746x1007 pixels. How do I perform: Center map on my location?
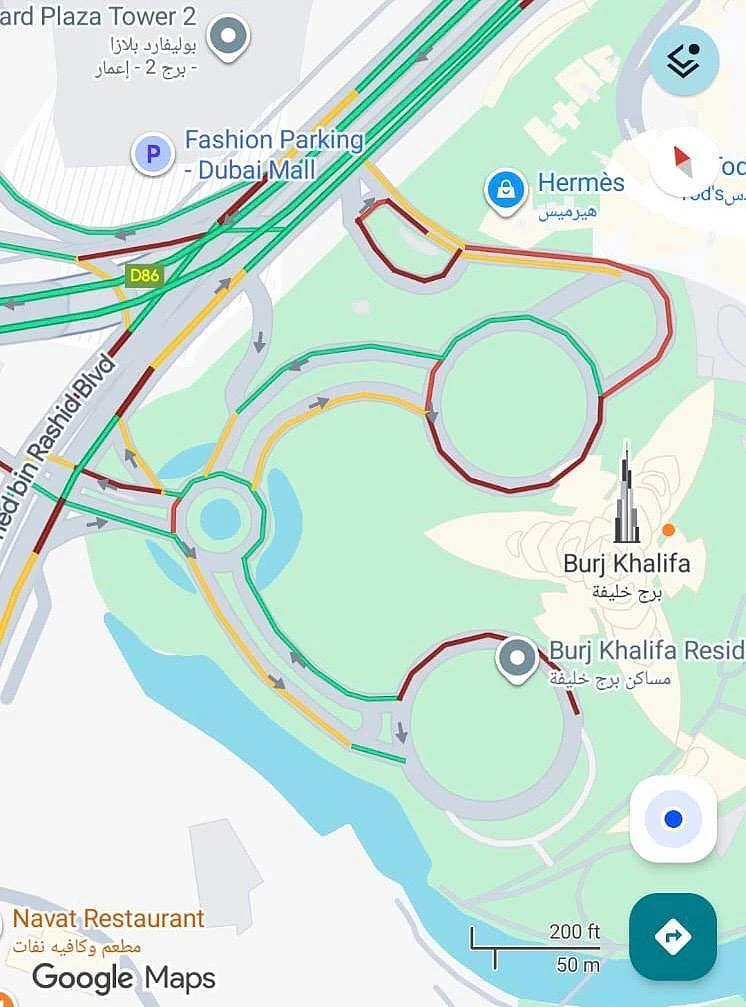[x=673, y=819]
